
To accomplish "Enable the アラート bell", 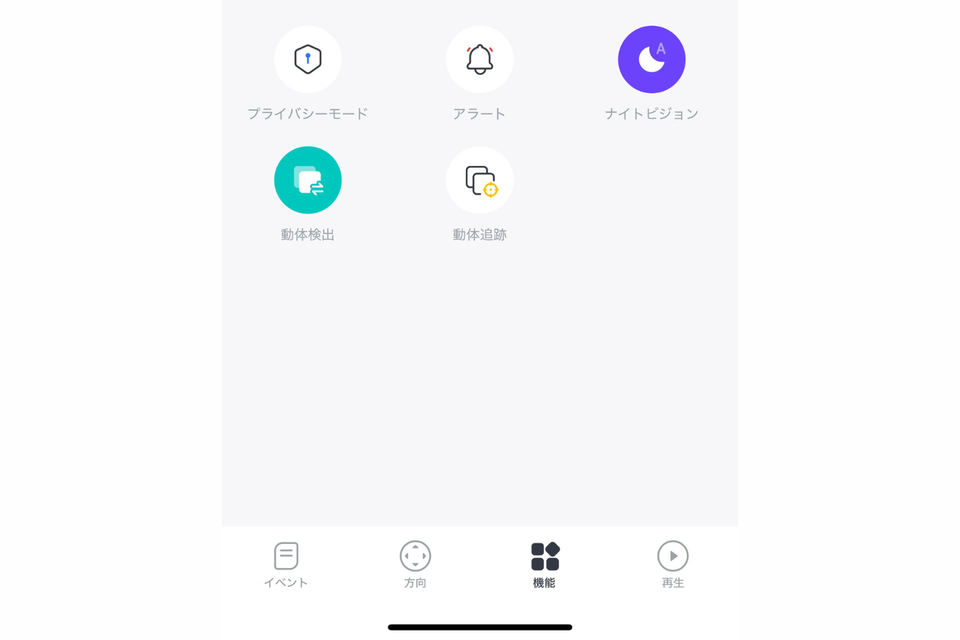I will [480, 60].
